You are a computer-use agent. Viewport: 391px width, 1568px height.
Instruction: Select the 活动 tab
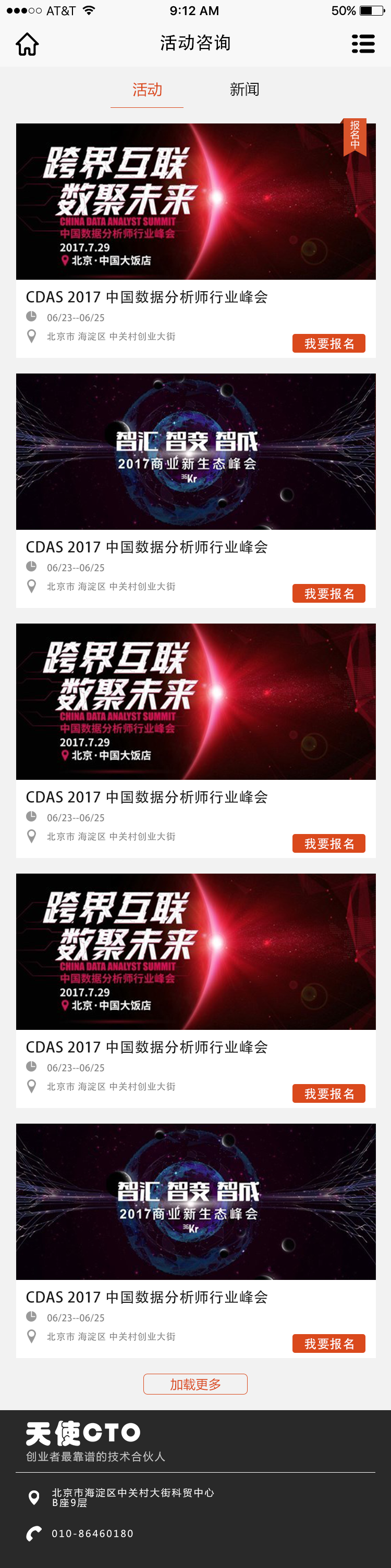point(147,90)
